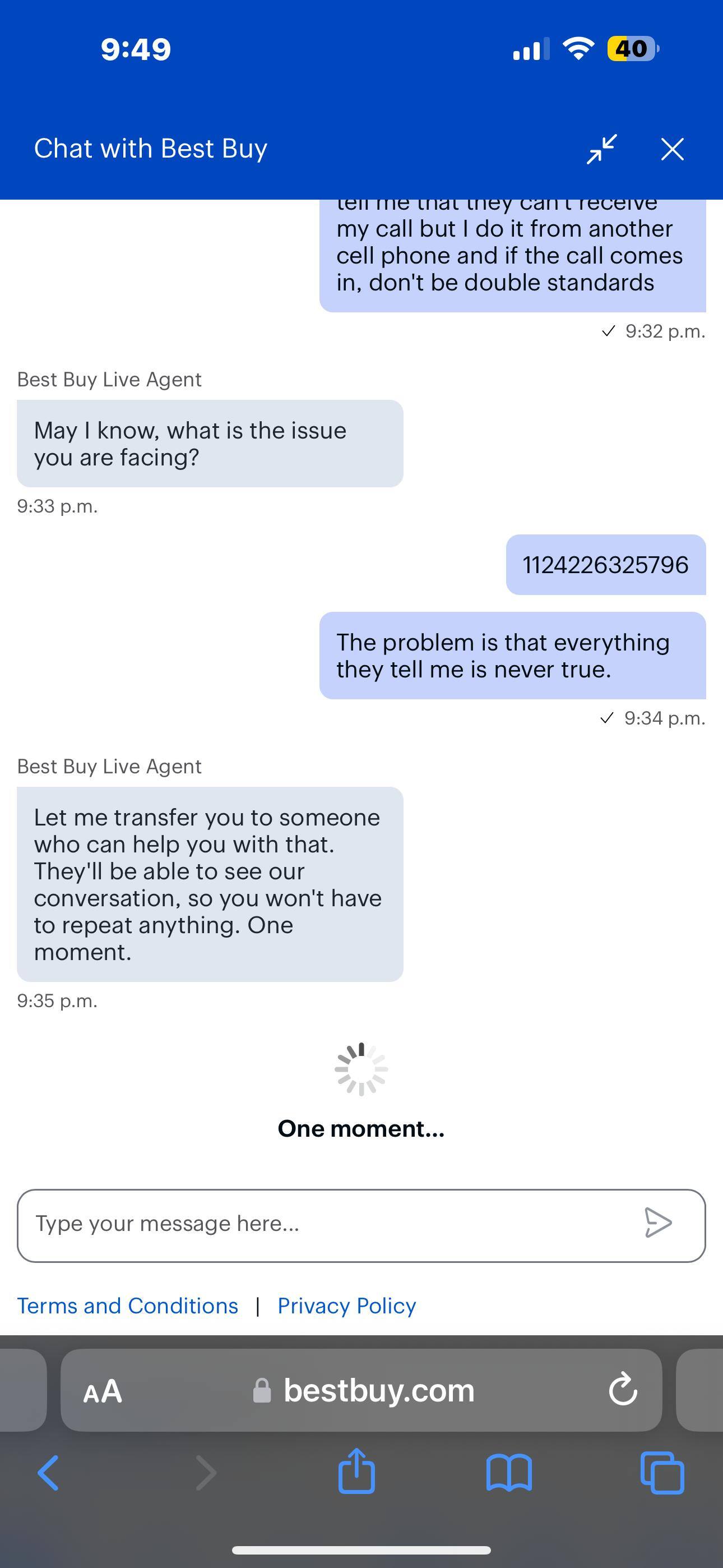Focus the message input field

(x=328, y=1225)
